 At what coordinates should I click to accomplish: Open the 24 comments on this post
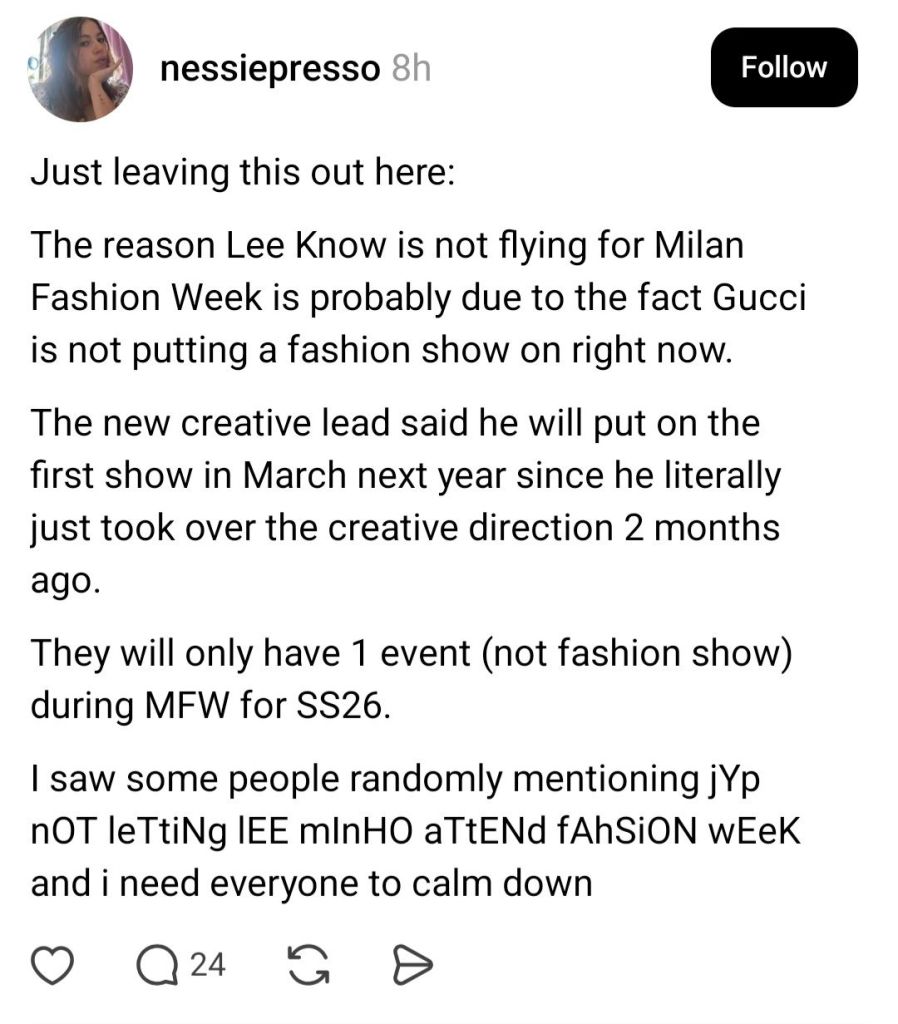click(181, 965)
